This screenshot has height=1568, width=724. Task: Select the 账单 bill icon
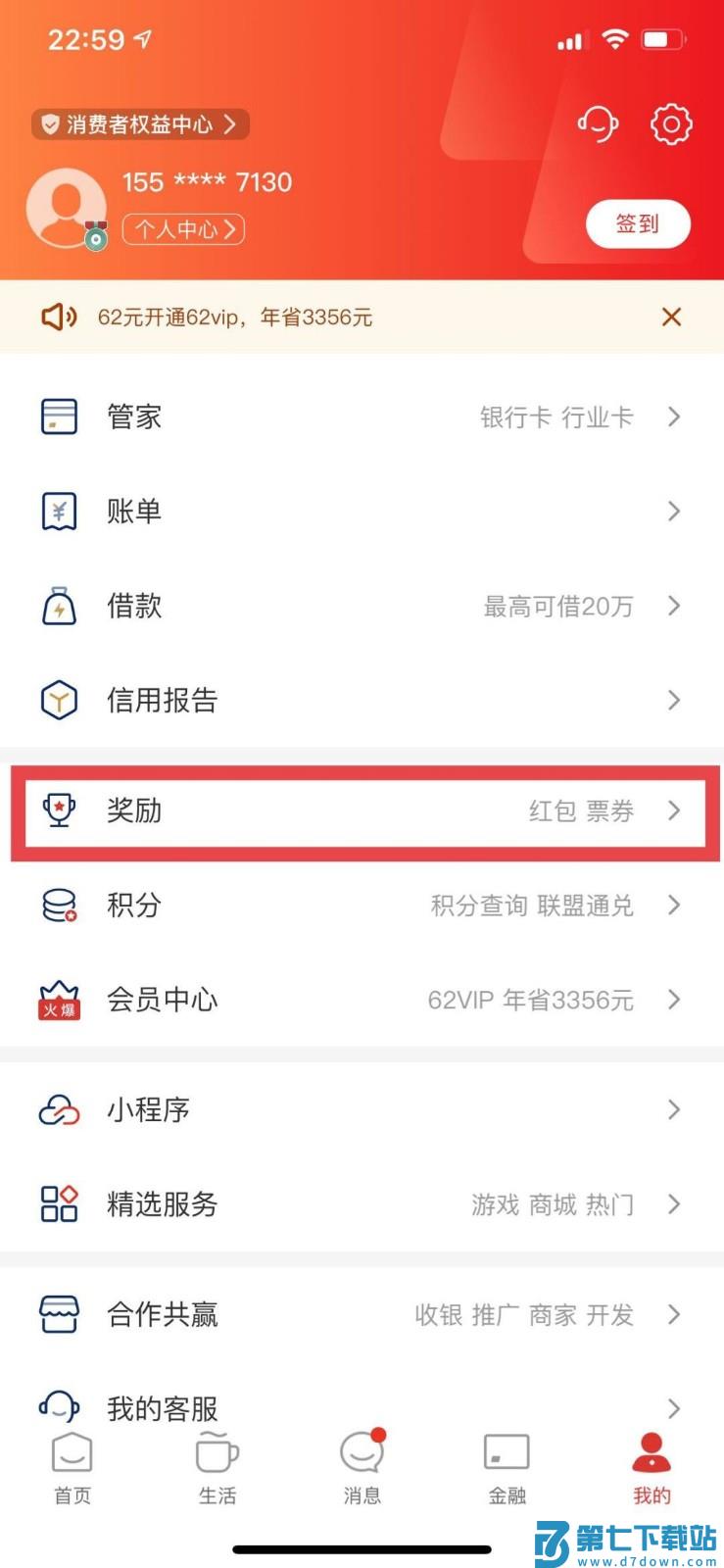(58, 511)
